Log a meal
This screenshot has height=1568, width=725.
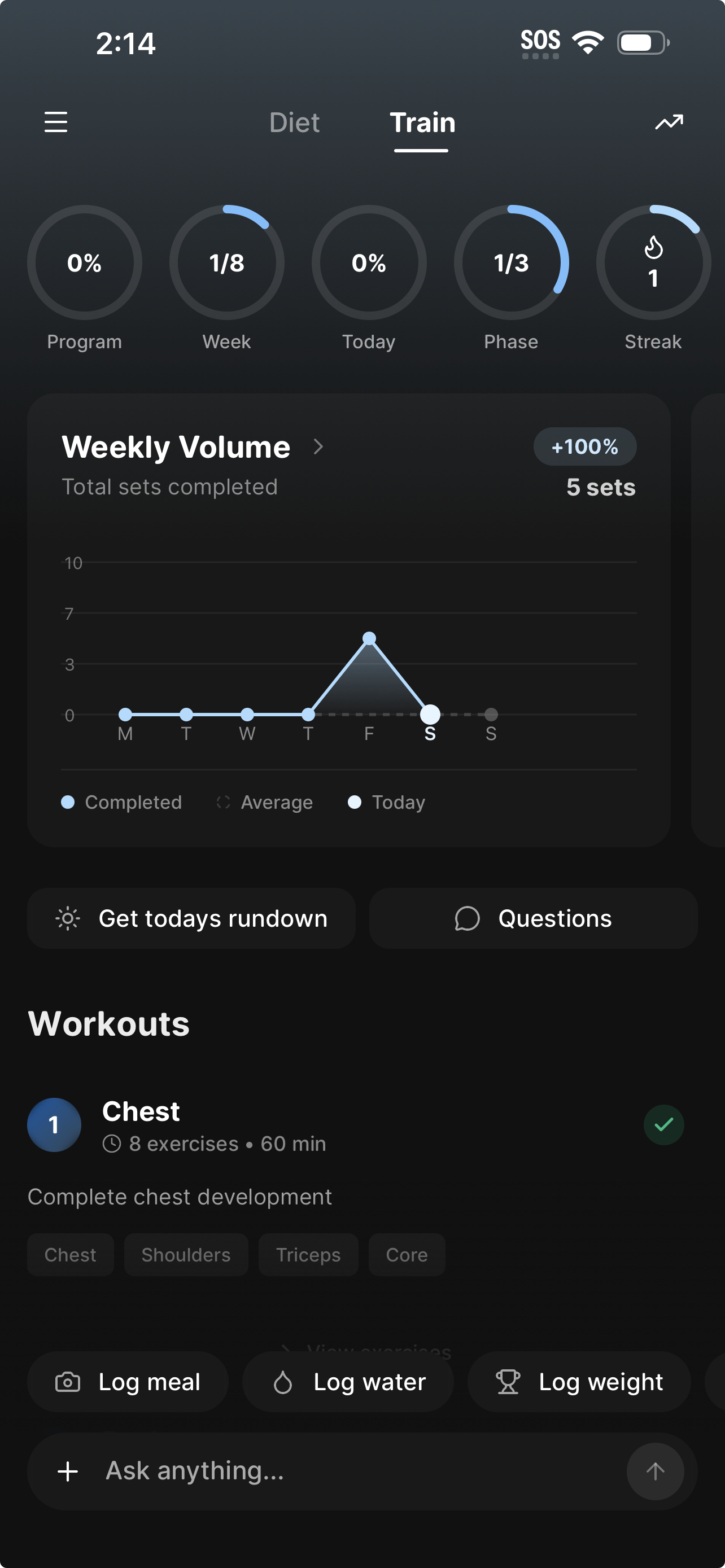click(x=128, y=1382)
